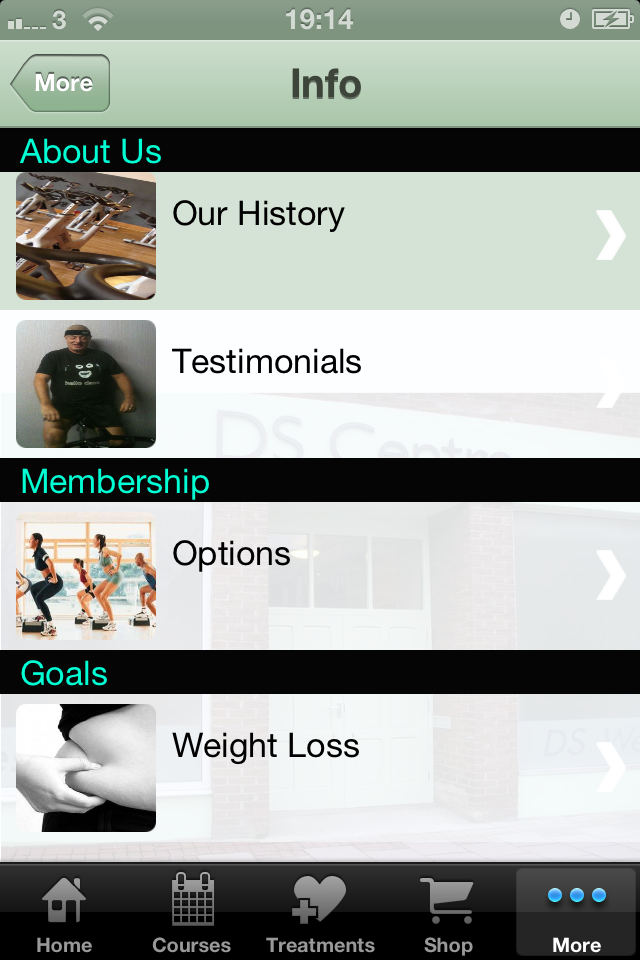The image size is (640, 960).
Task: Open the Weight Loss goal
Action: click(x=320, y=767)
